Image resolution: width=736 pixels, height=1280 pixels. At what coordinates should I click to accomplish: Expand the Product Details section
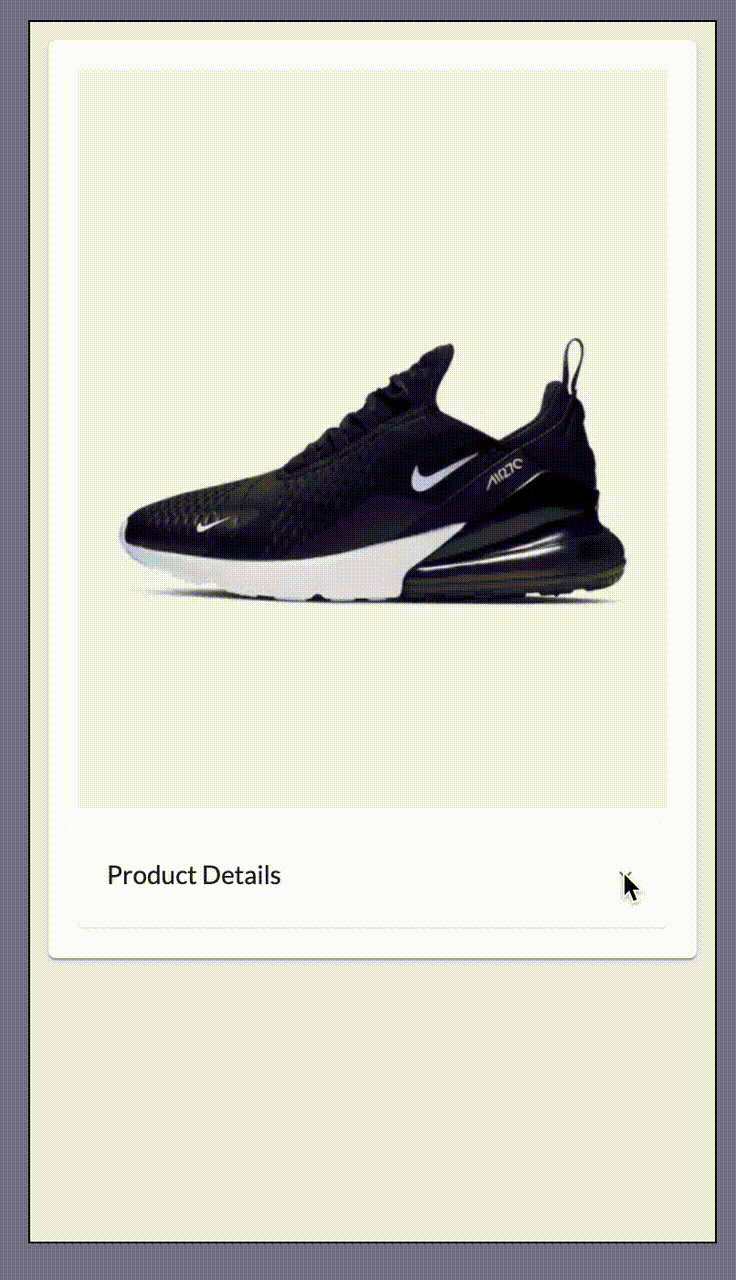pos(370,876)
